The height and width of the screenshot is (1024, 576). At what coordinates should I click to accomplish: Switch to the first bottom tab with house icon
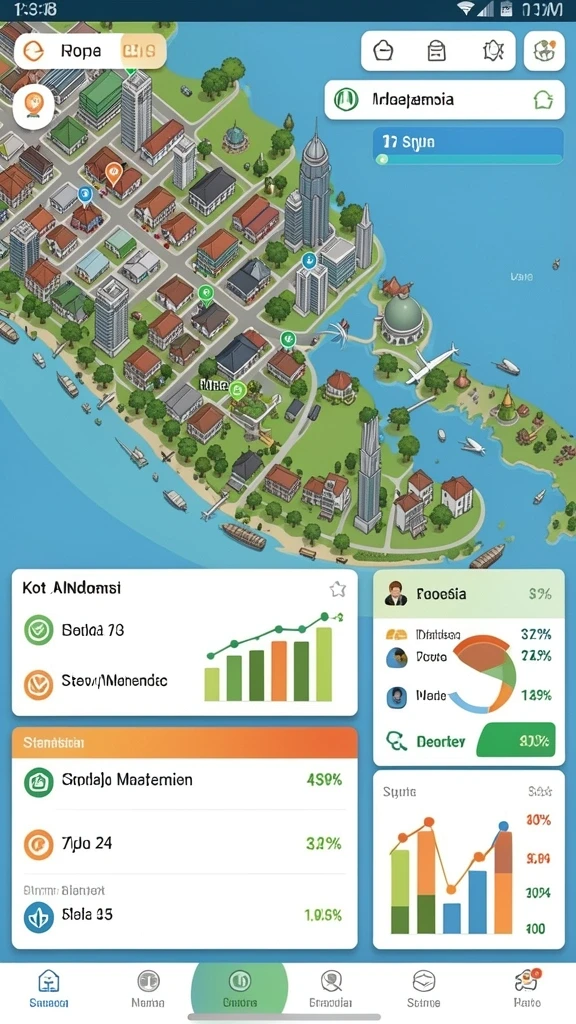point(49,989)
